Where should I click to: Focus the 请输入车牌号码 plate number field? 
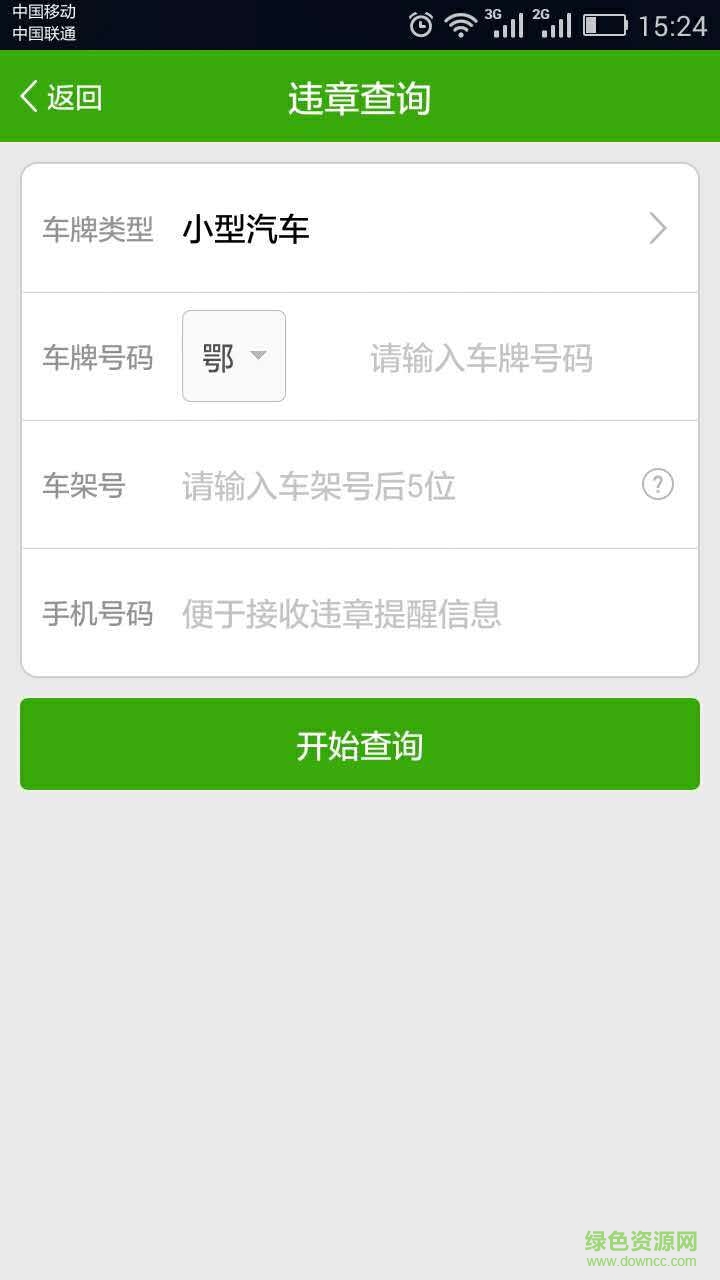481,358
